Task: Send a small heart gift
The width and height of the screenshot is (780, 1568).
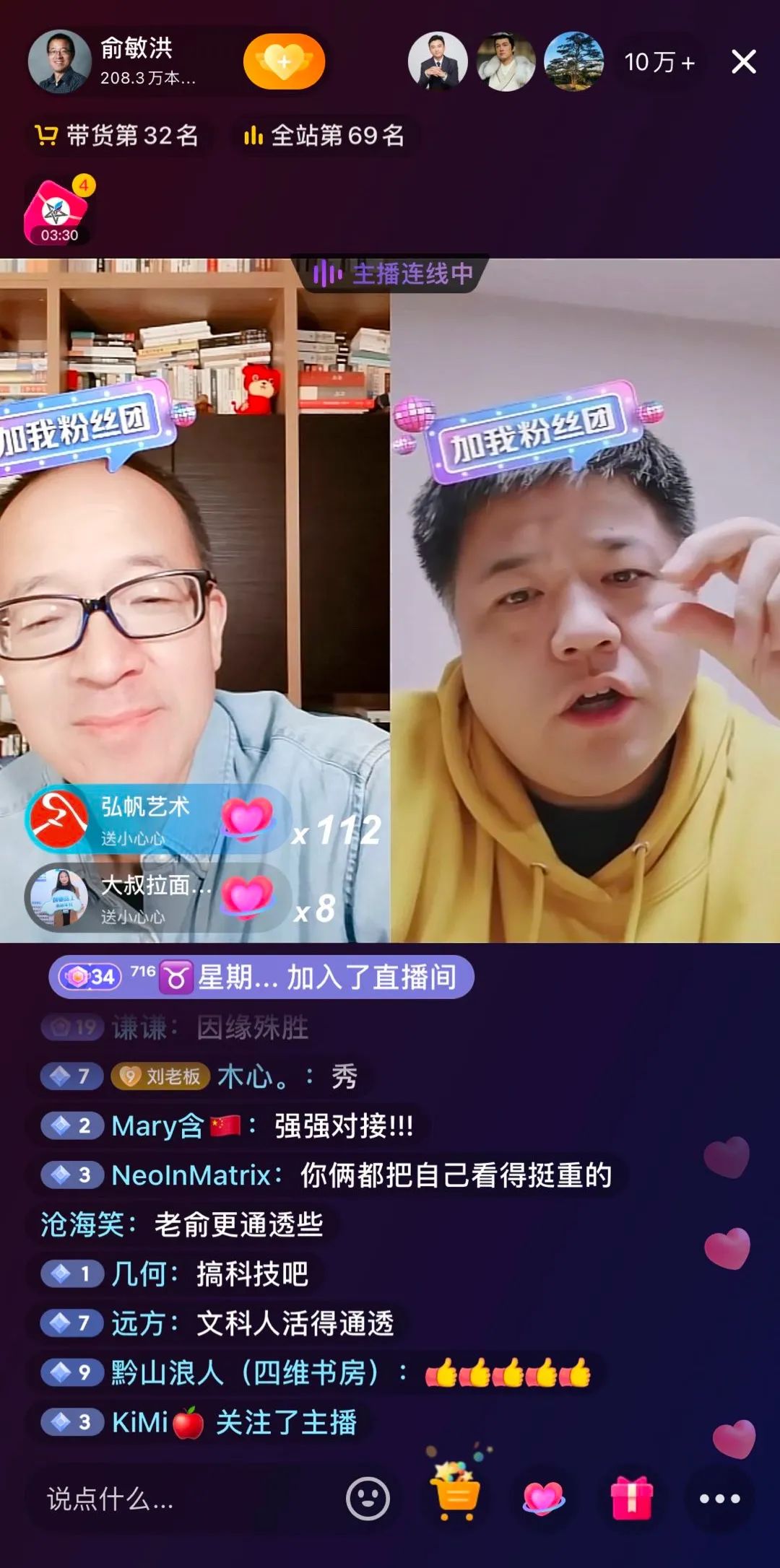Action: coord(543,1498)
